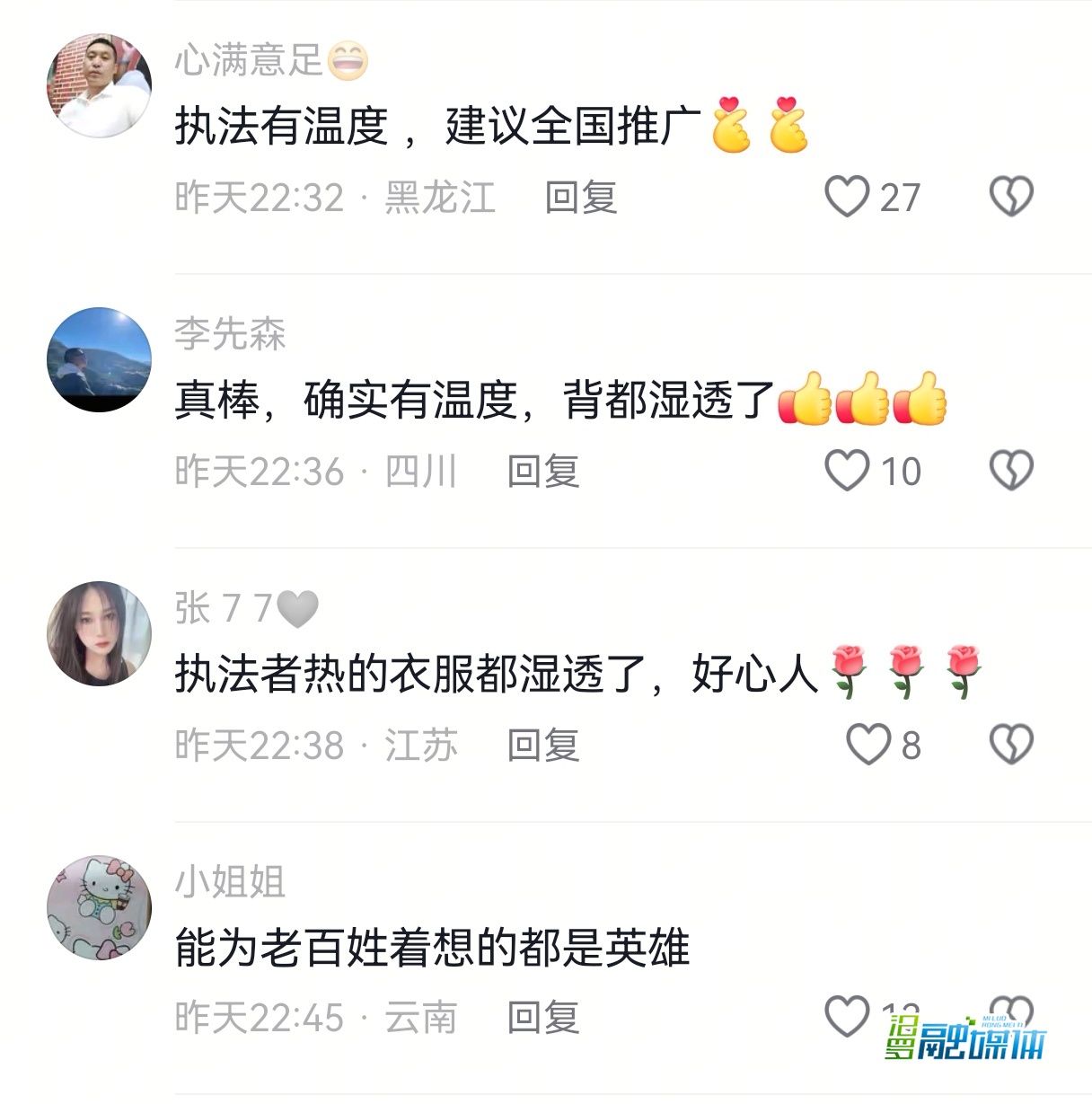Image resolution: width=1092 pixels, height=1104 pixels.
Task: Open 李先森's profile avatar
Action: (99, 360)
